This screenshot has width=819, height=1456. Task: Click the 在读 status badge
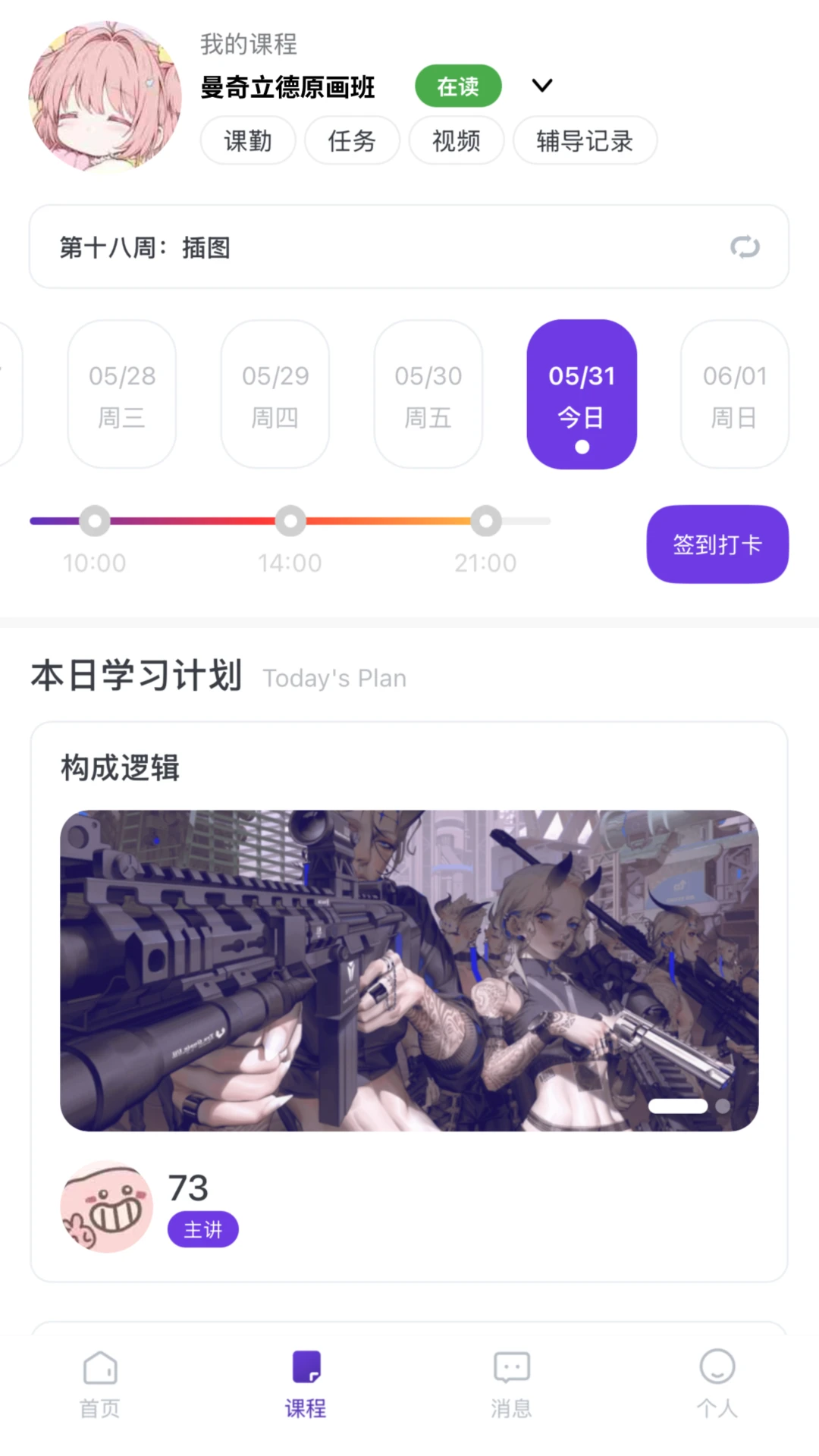[x=457, y=86]
